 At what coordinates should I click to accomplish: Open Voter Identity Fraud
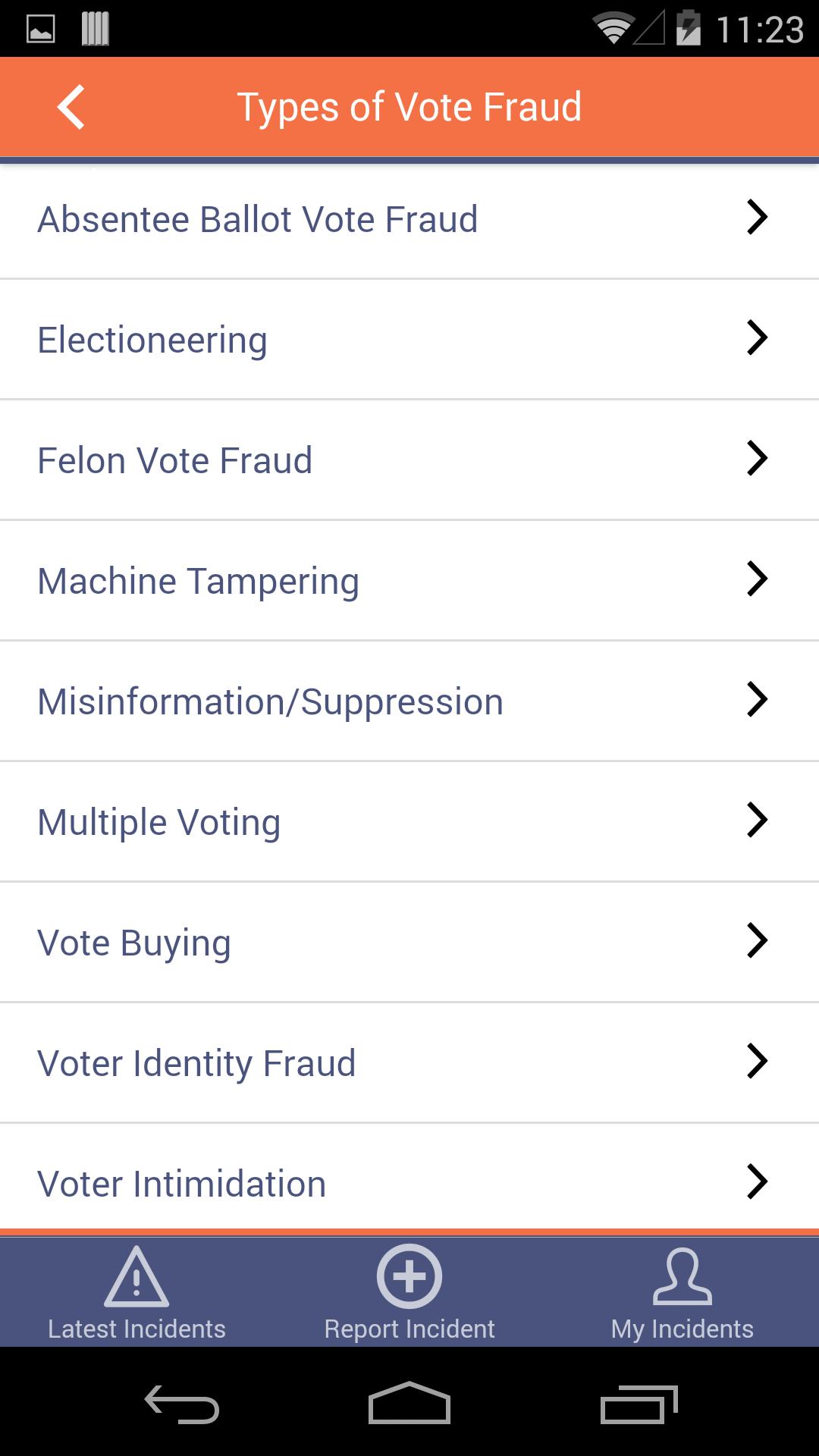tap(409, 1062)
